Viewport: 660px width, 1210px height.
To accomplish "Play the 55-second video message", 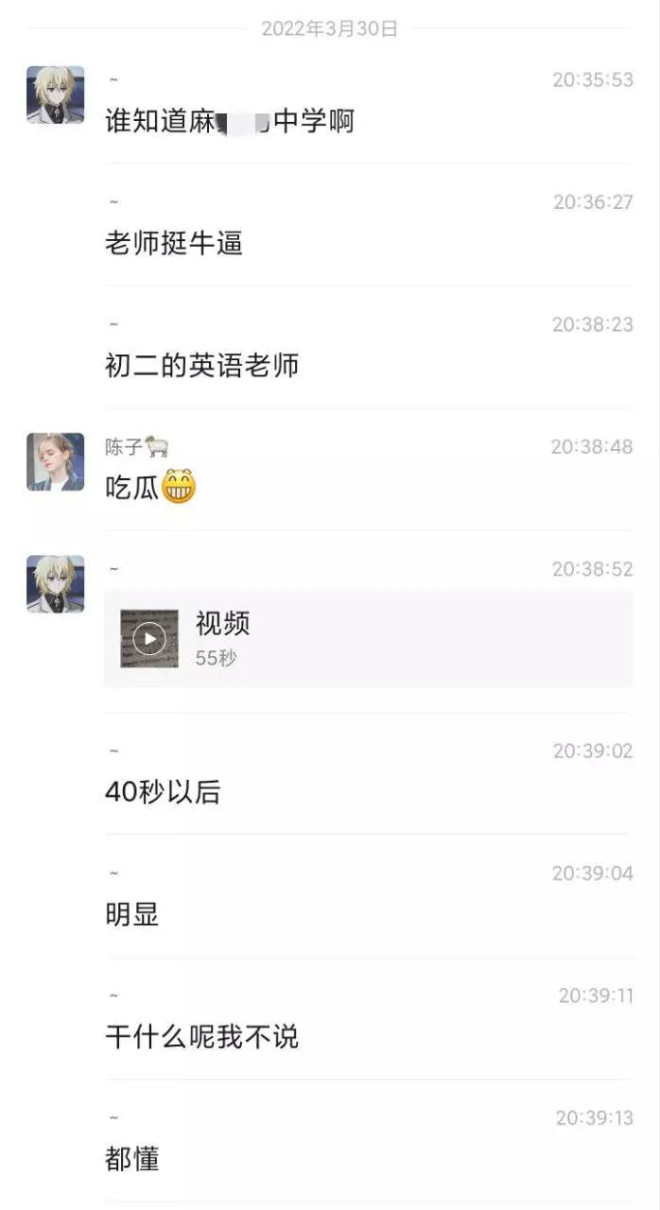I will [x=150, y=638].
